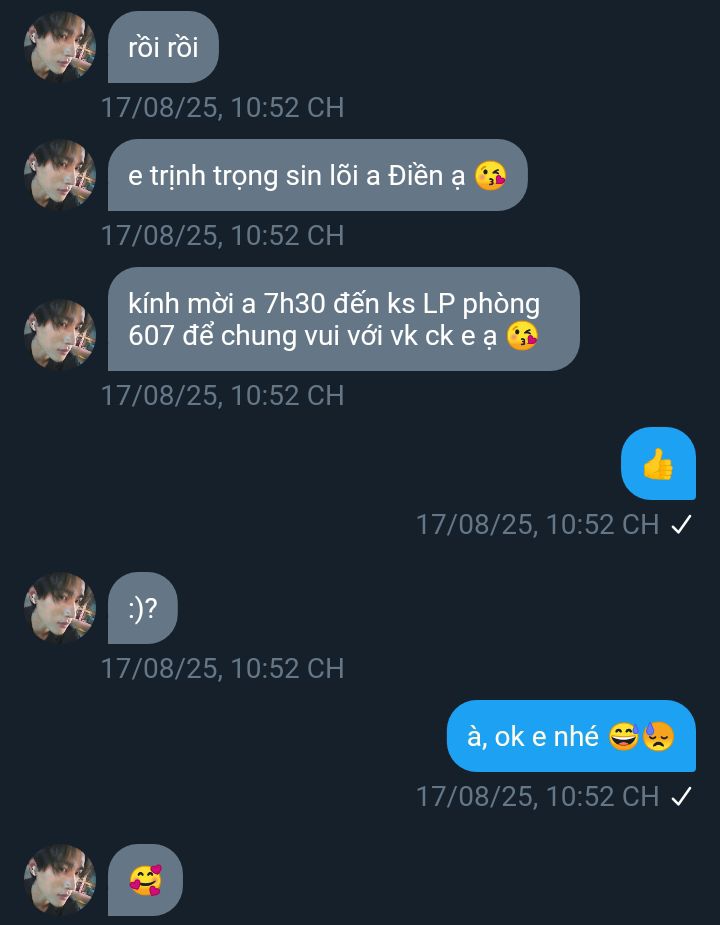Image resolution: width=720 pixels, height=925 pixels.
Task: Open the profile picture beside the ":)?" message
Action: (x=60, y=608)
